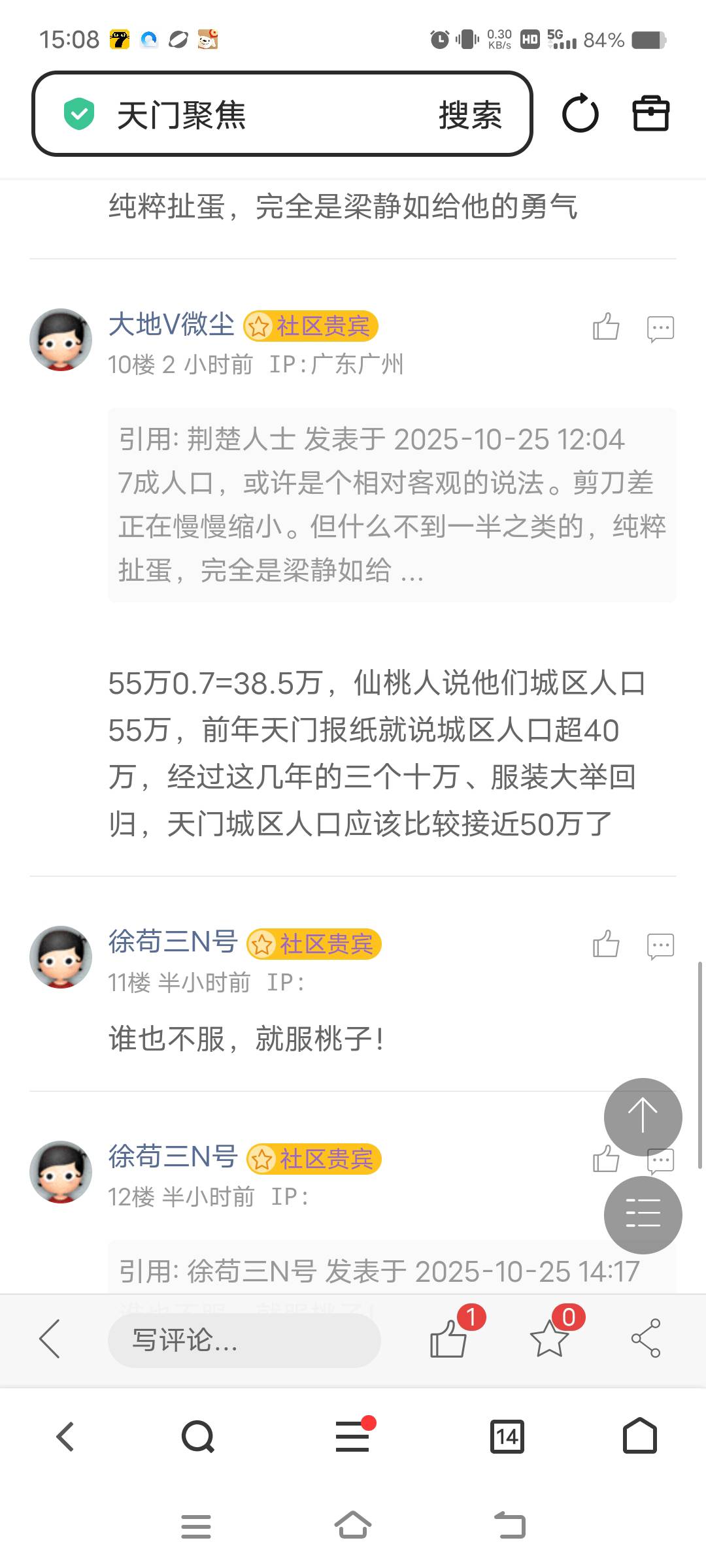This screenshot has height=1568, width=706.
Task: Favorite this post with the star
Action: click(549, 1339)
